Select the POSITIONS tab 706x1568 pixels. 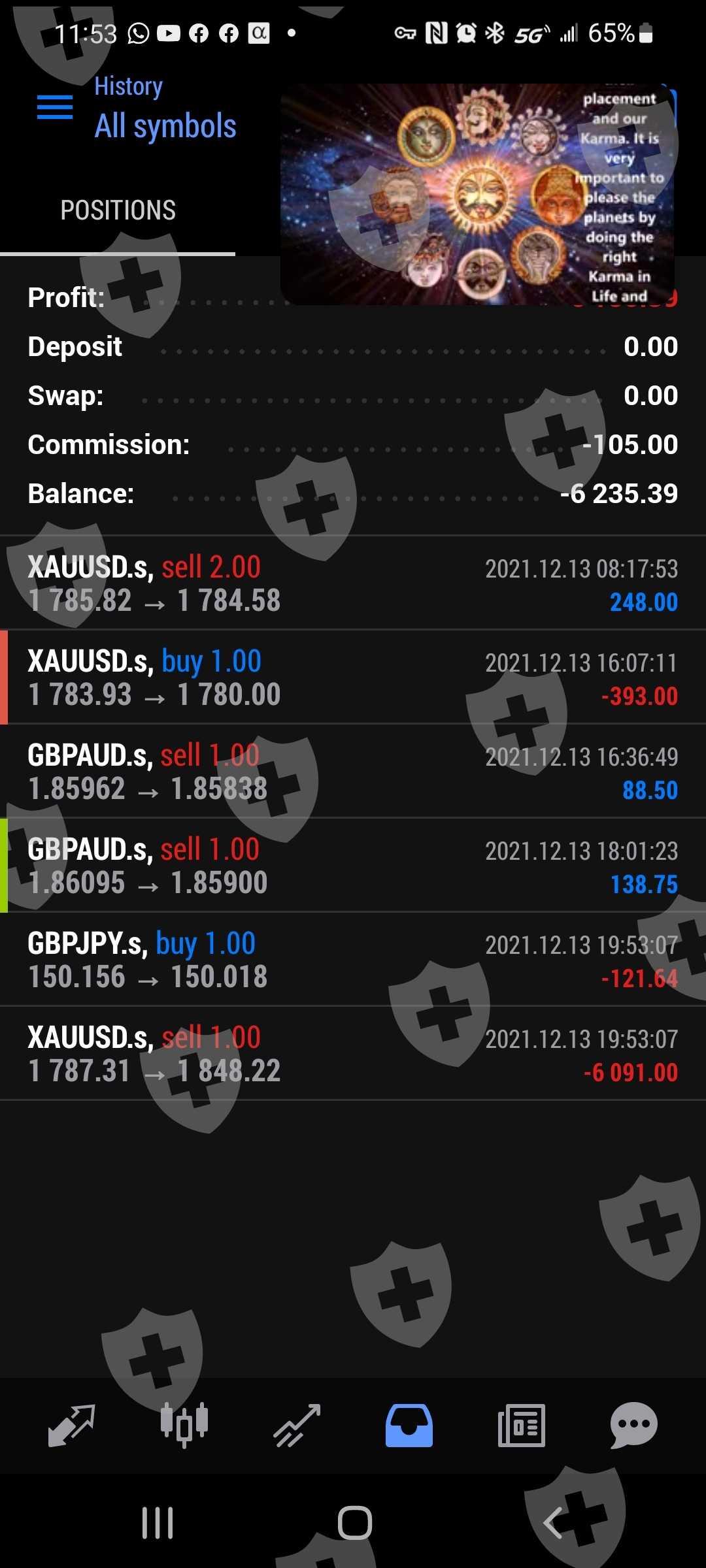[x=118, y=210]
